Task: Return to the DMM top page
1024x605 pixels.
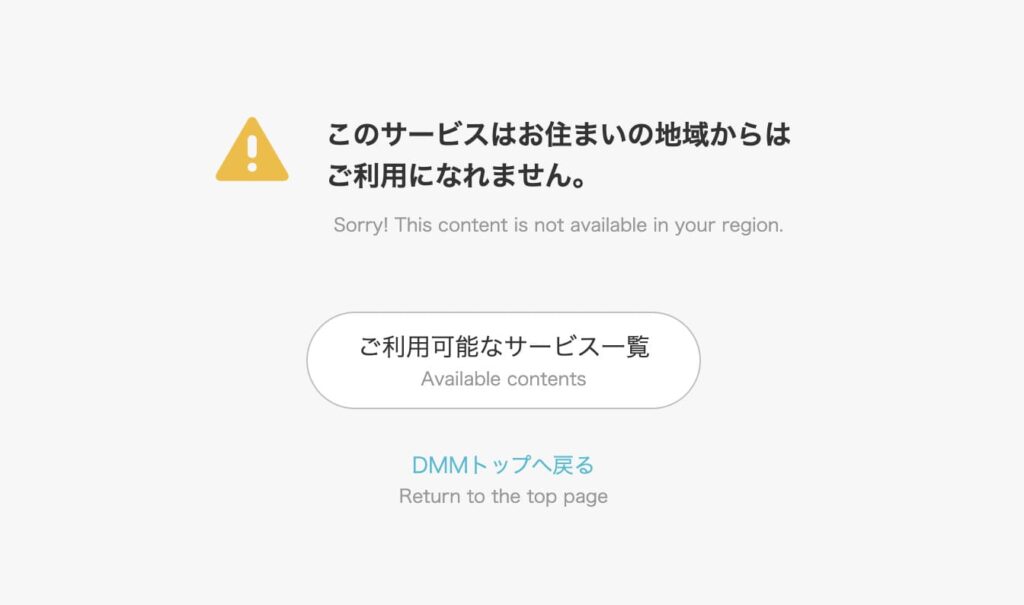Action: coord(503,465)
